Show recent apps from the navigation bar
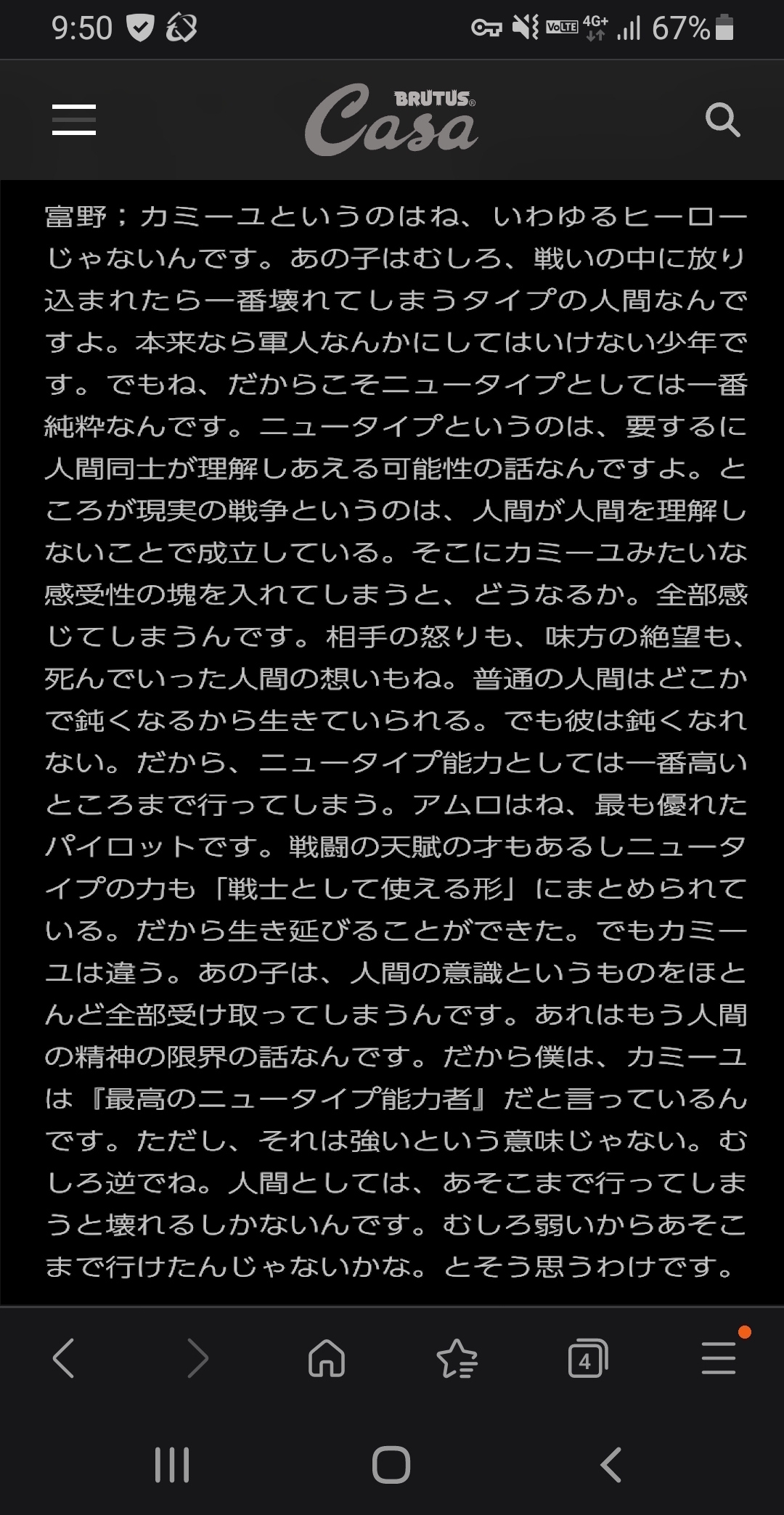Image resolution: width=784 pixels, height=1515 pixels. pyautogui.click(x=173, y=1465)
